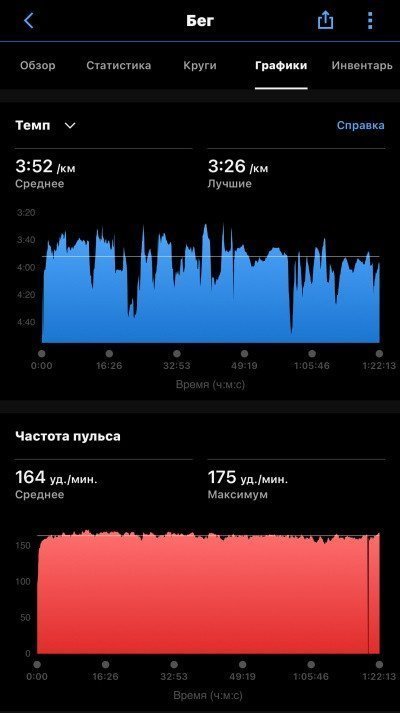Open the Круги tab
The width and height of the screenshot is (400, 713).
coord(200,65)
